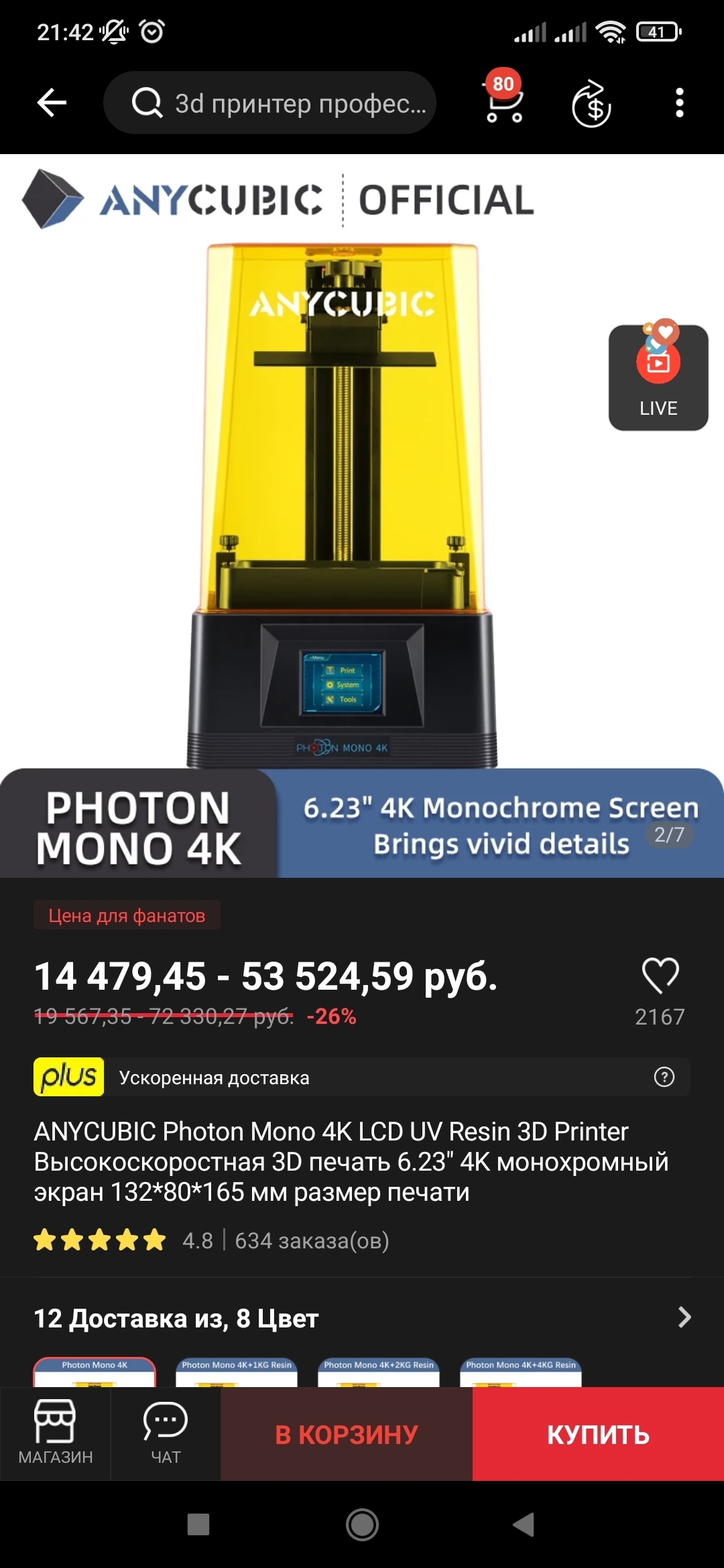The height and width of the screenshot is (1568, 724).
Task: Choose the Photon Mono 4K+1KG Resin variant
Action: (x=237, y=1371)
